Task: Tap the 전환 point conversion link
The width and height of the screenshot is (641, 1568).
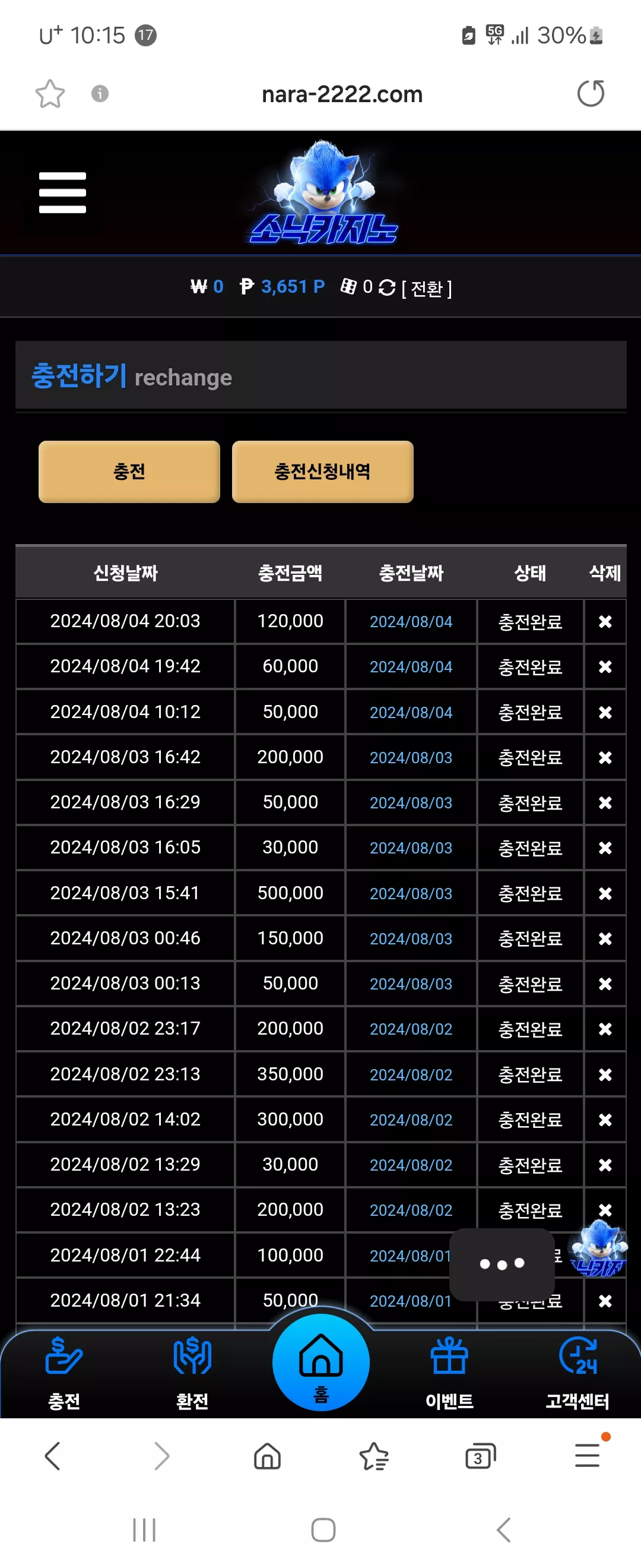Action: click(427, 288)
